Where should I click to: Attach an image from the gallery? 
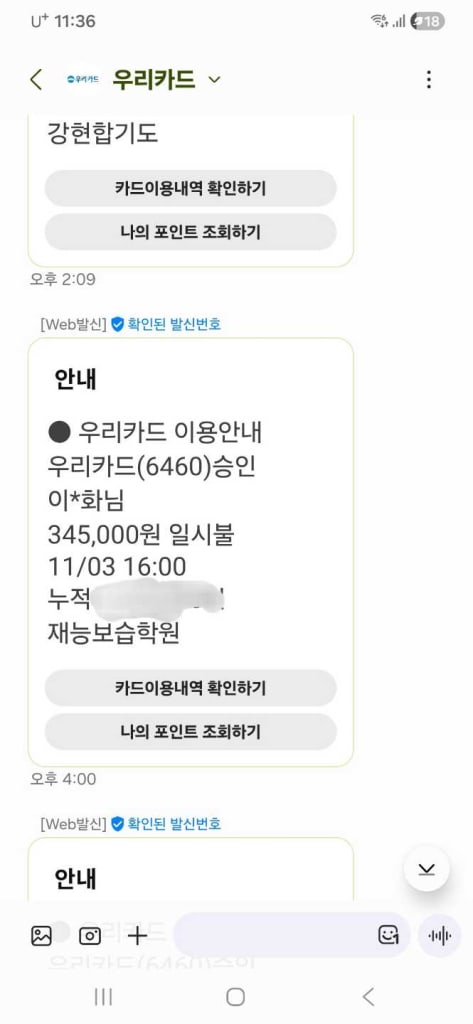coord(41,936)
